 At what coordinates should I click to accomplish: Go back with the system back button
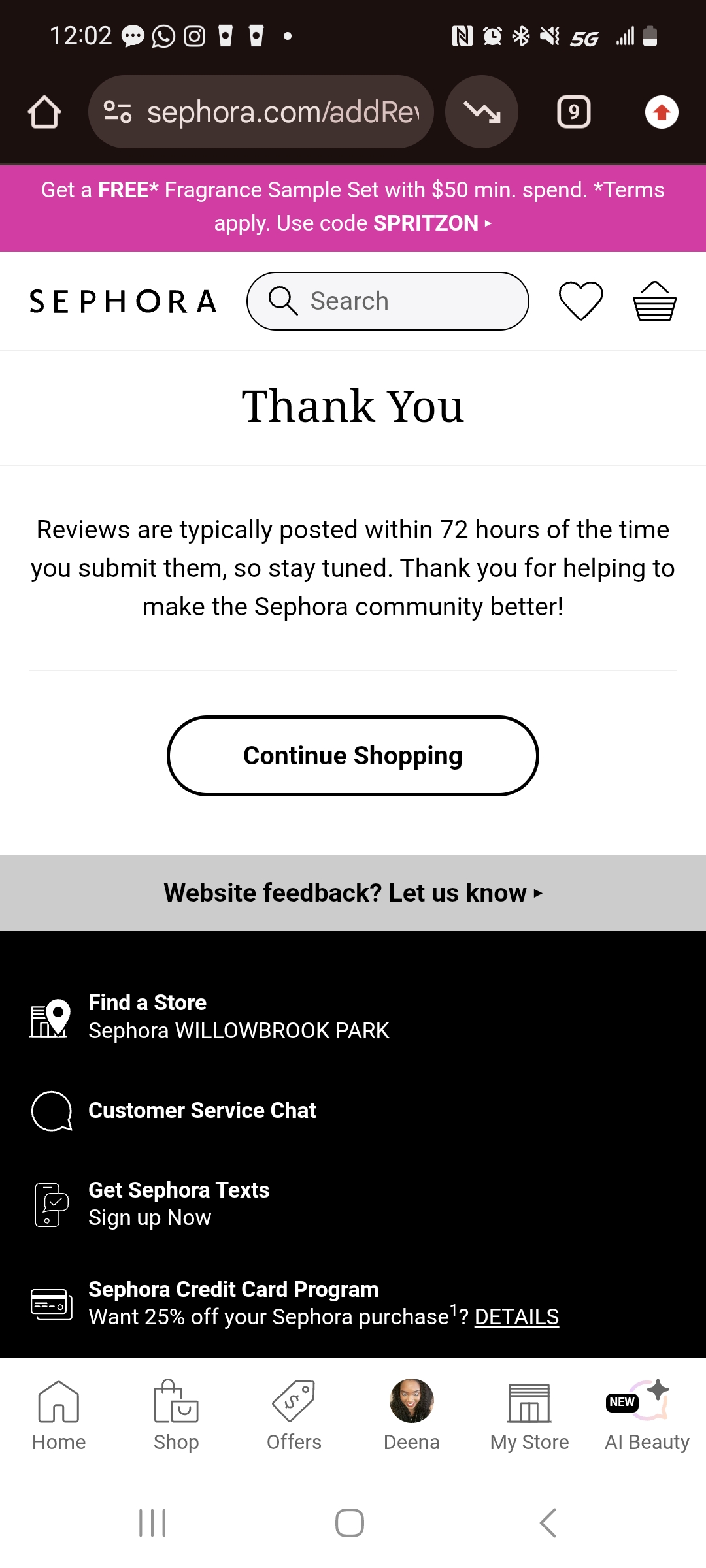coord(548,1523)
